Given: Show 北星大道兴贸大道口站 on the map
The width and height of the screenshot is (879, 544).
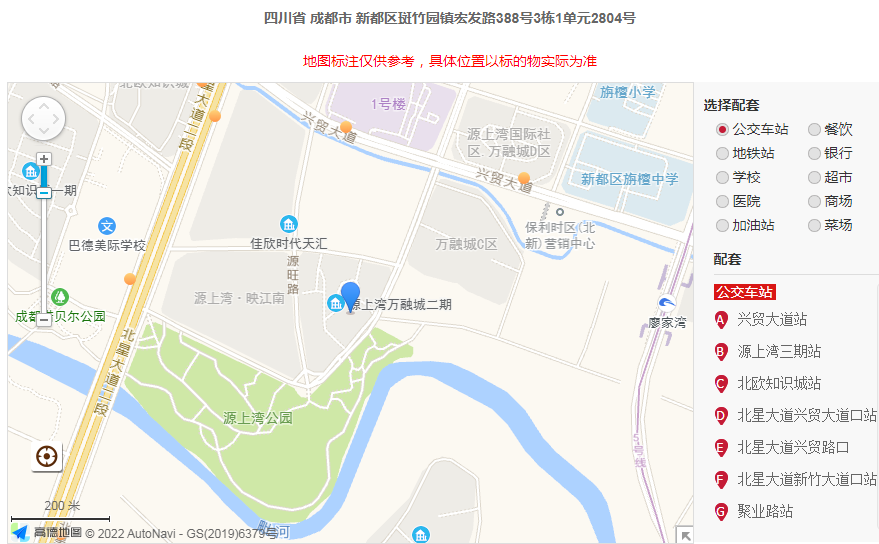Looking at the screenshot, I should point(806,416).
